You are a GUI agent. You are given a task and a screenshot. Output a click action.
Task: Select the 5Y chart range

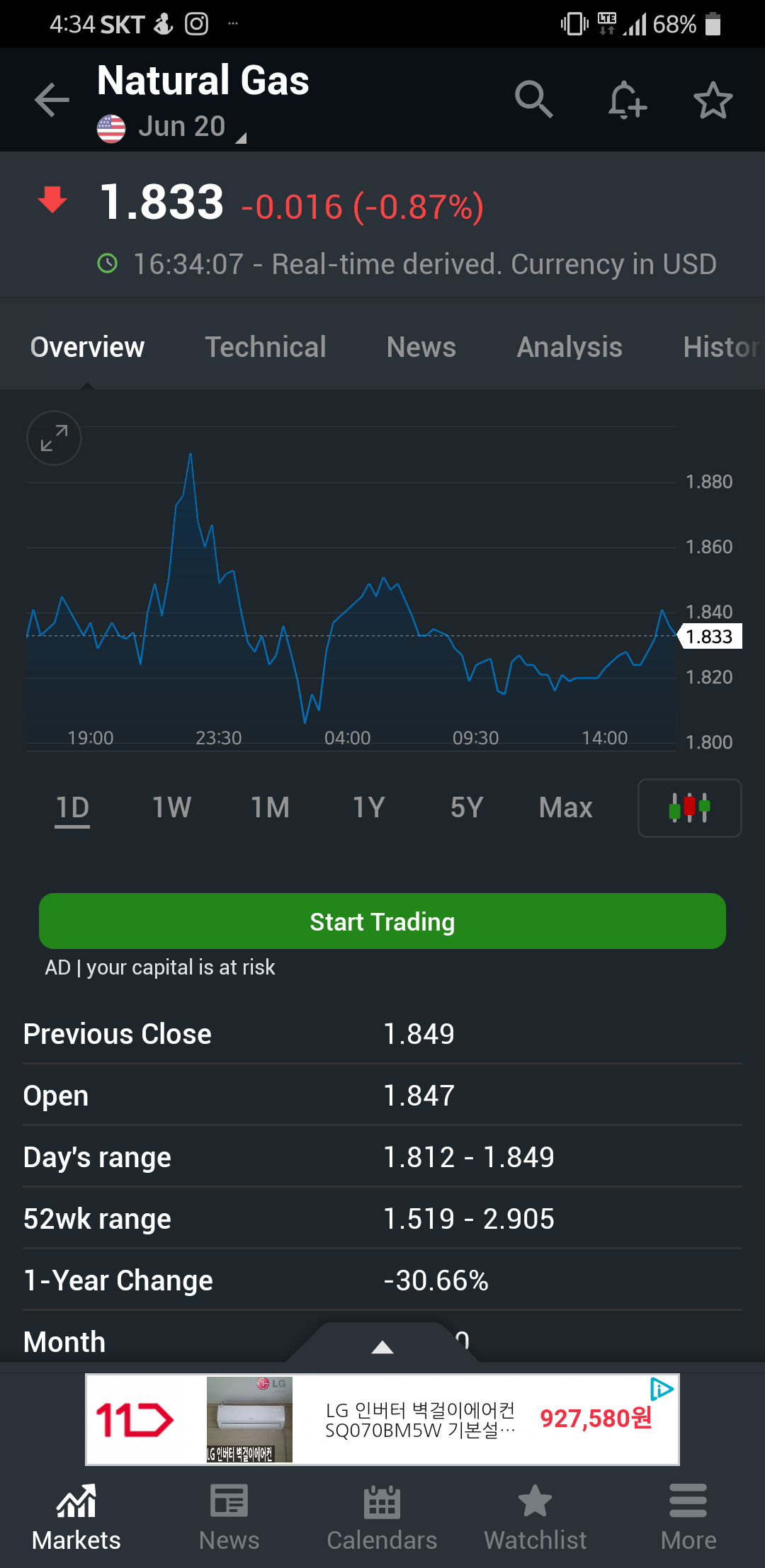click(467, 807)
